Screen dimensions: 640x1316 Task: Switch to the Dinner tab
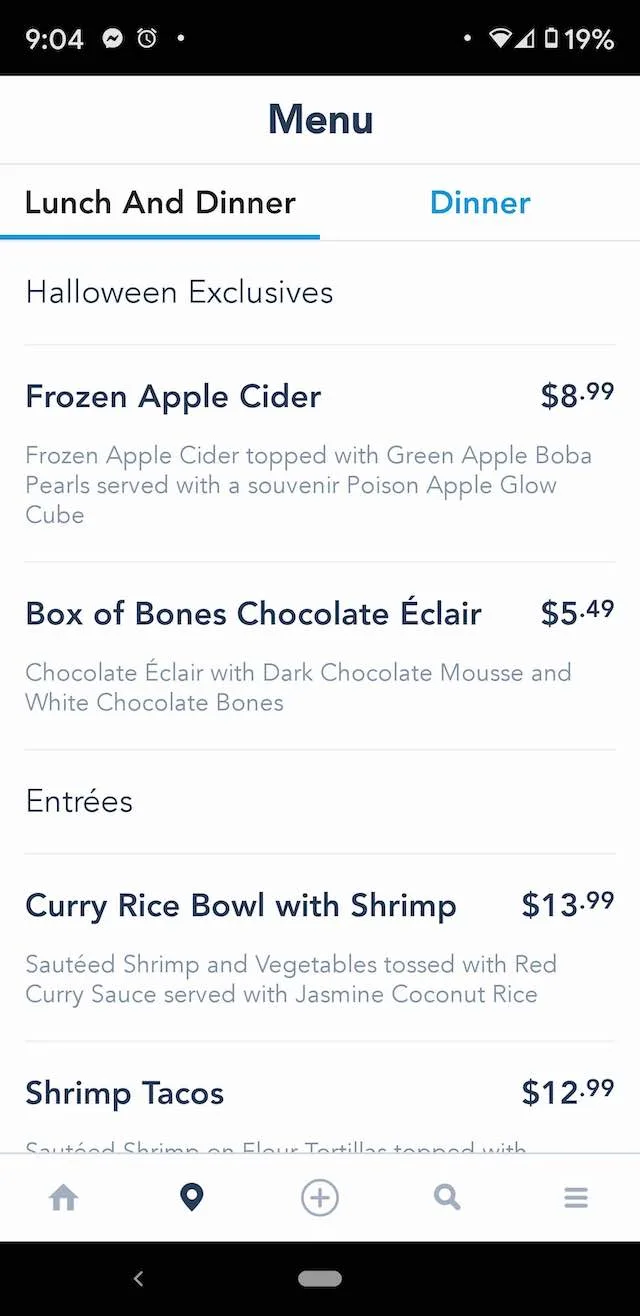pos(479,203)
